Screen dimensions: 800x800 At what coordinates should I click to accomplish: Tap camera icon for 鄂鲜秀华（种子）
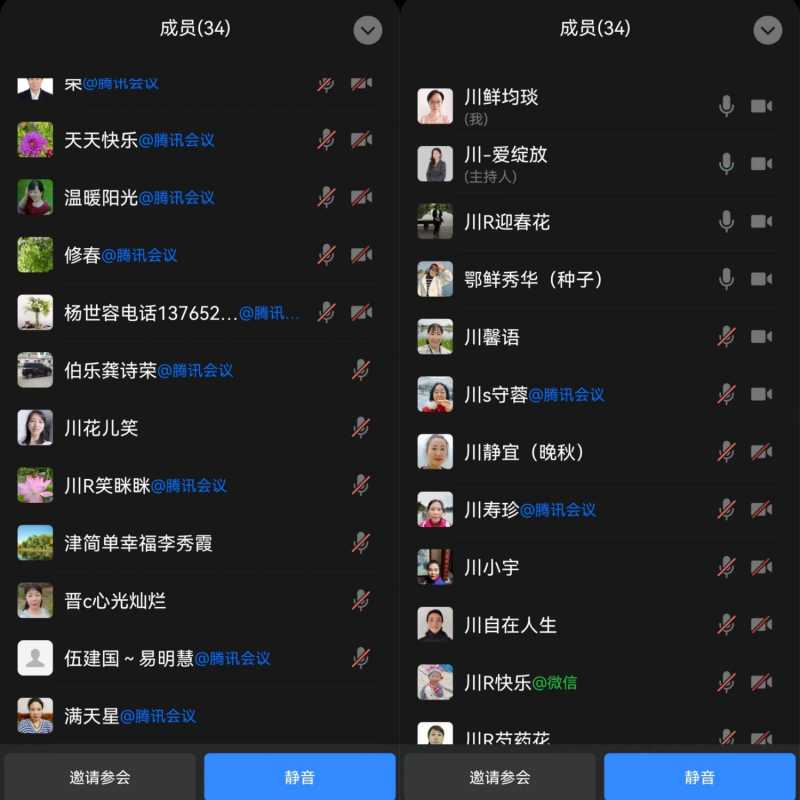762,279
